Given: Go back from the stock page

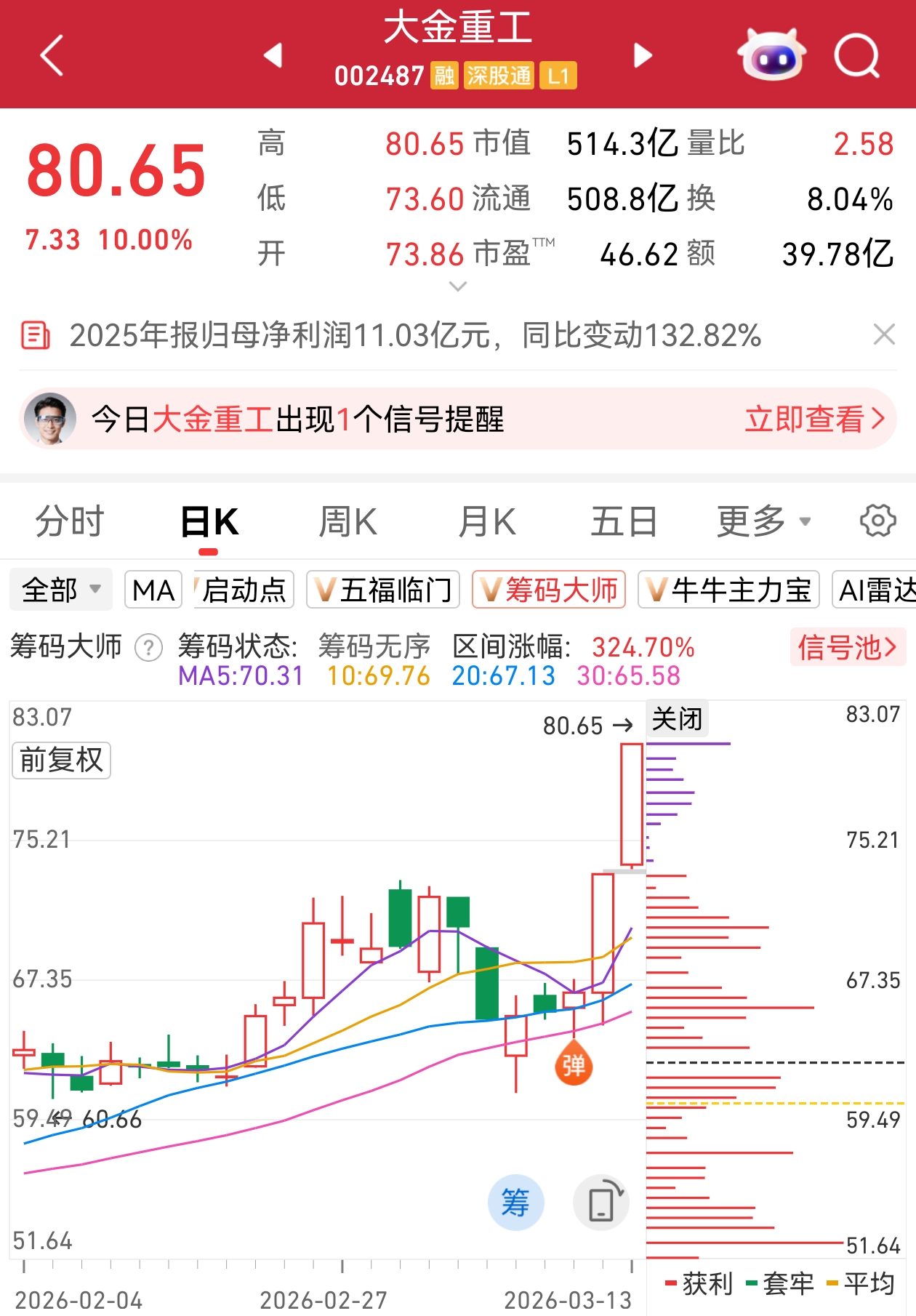Looking at the screenshot, I should click(x=52, y=55).
